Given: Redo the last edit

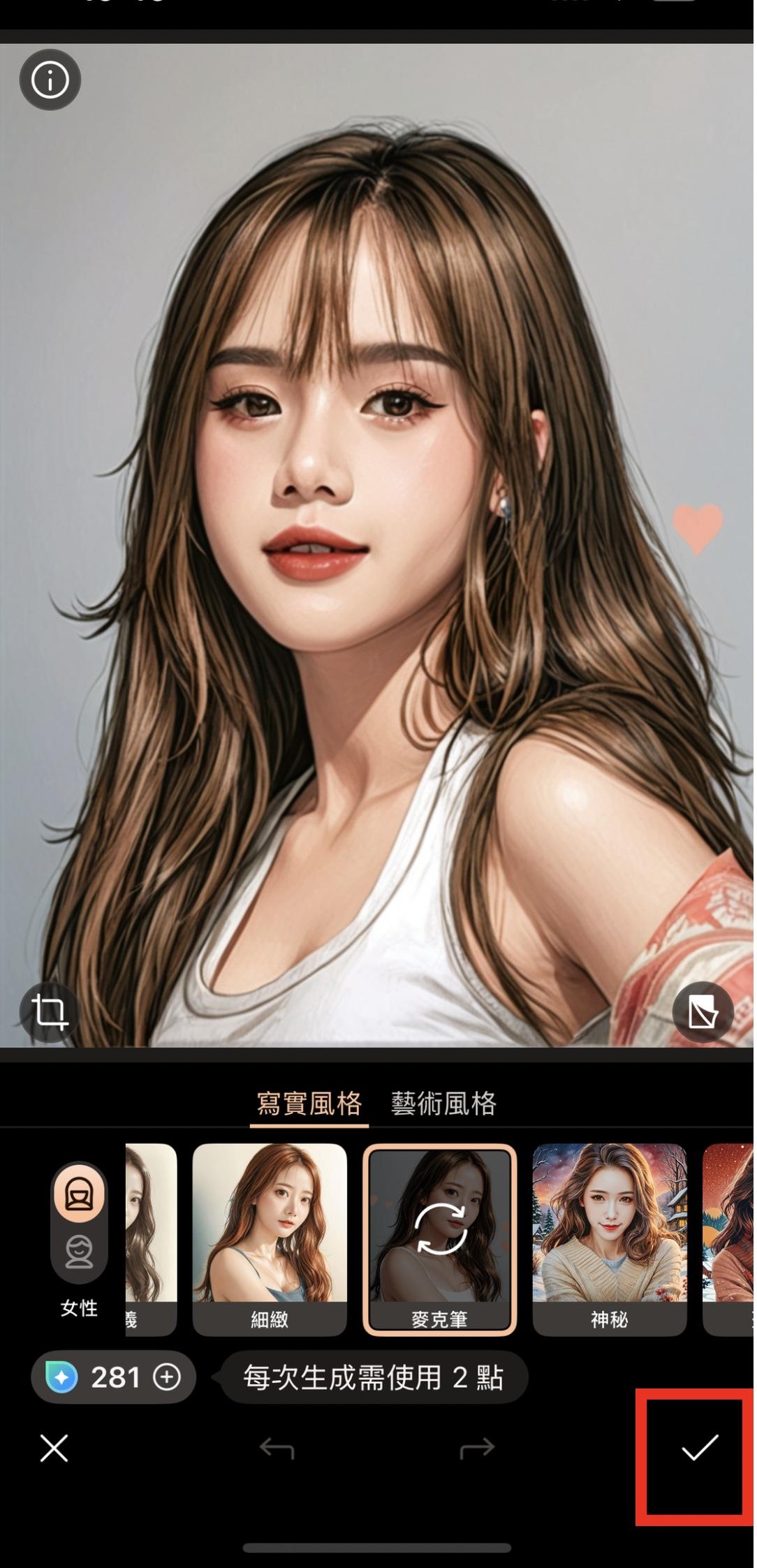Looking at the screenshot, I should click(x=477, y=1449).
